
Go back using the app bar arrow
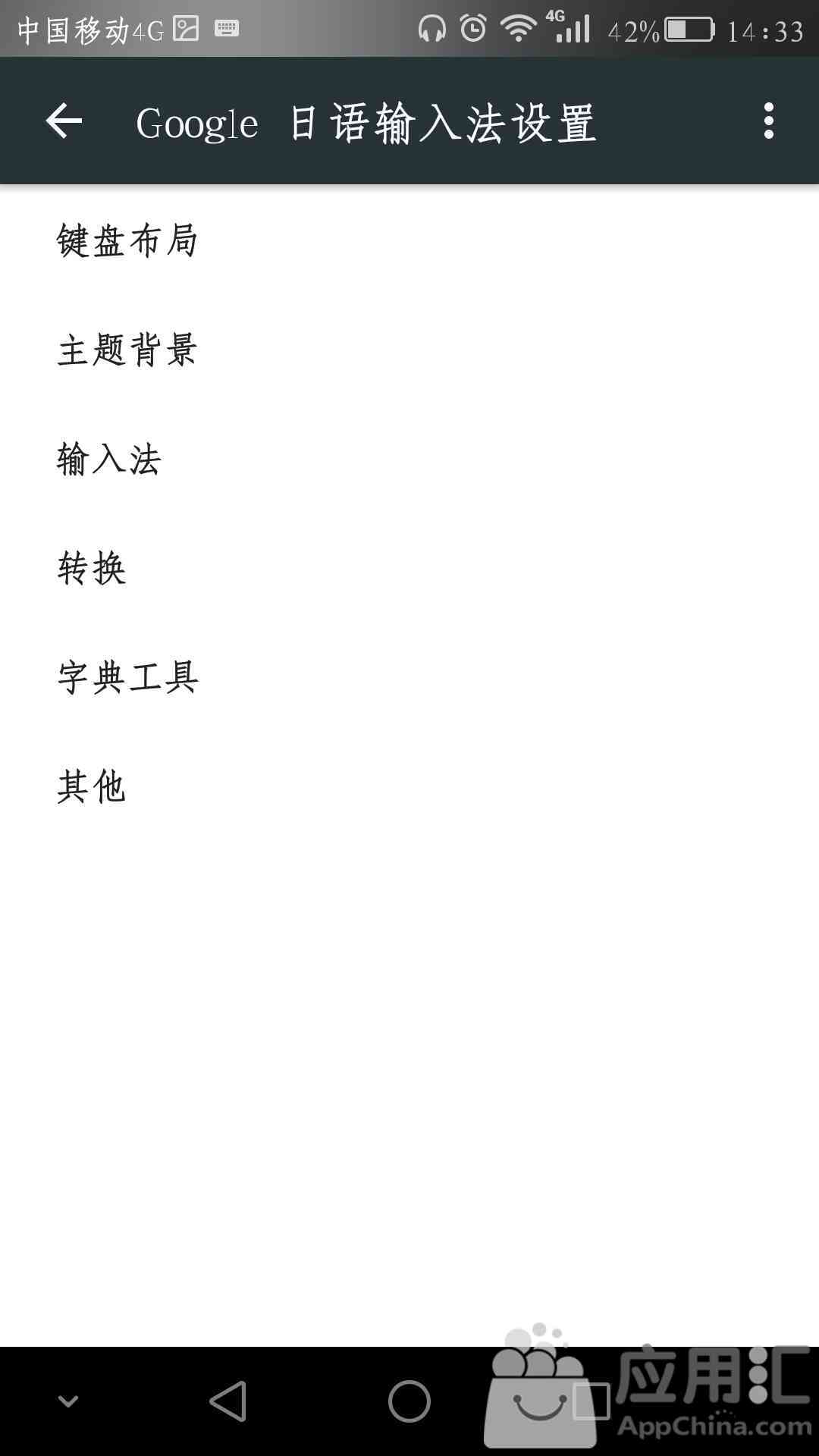click(64, 121)
